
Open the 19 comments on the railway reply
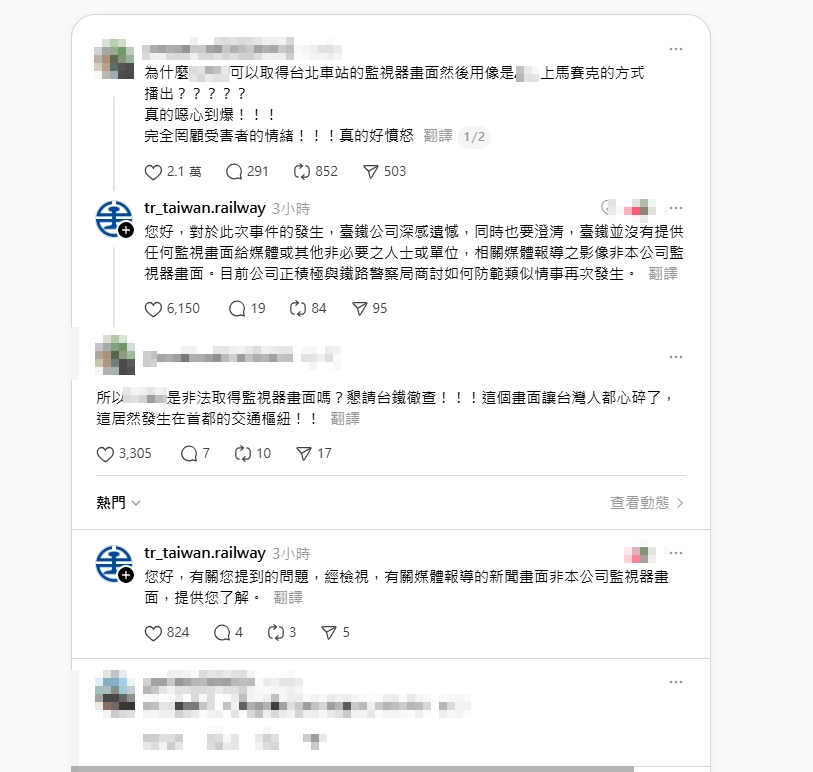click(x=237, y=309)
